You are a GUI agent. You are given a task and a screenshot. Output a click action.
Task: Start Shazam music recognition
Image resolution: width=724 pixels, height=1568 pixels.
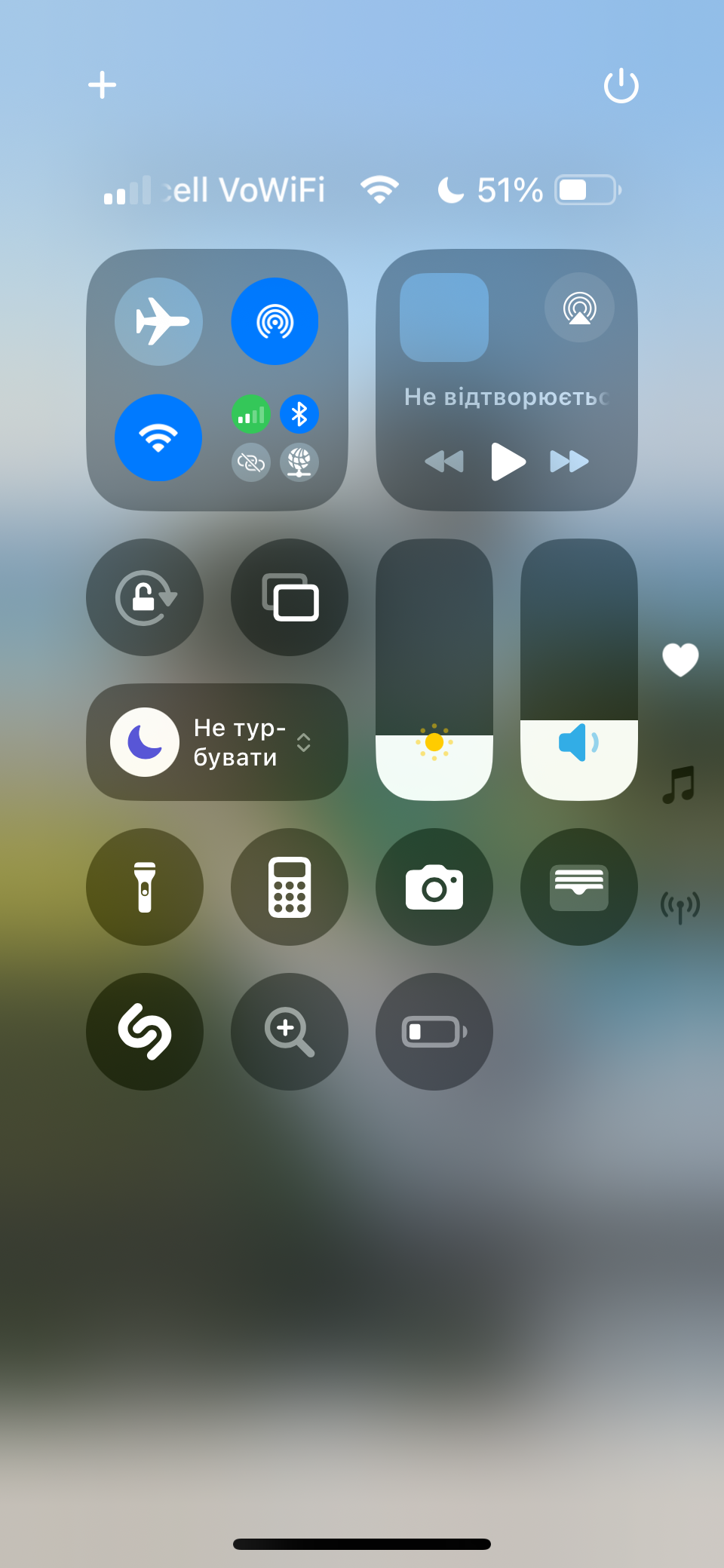point(145,1032)
